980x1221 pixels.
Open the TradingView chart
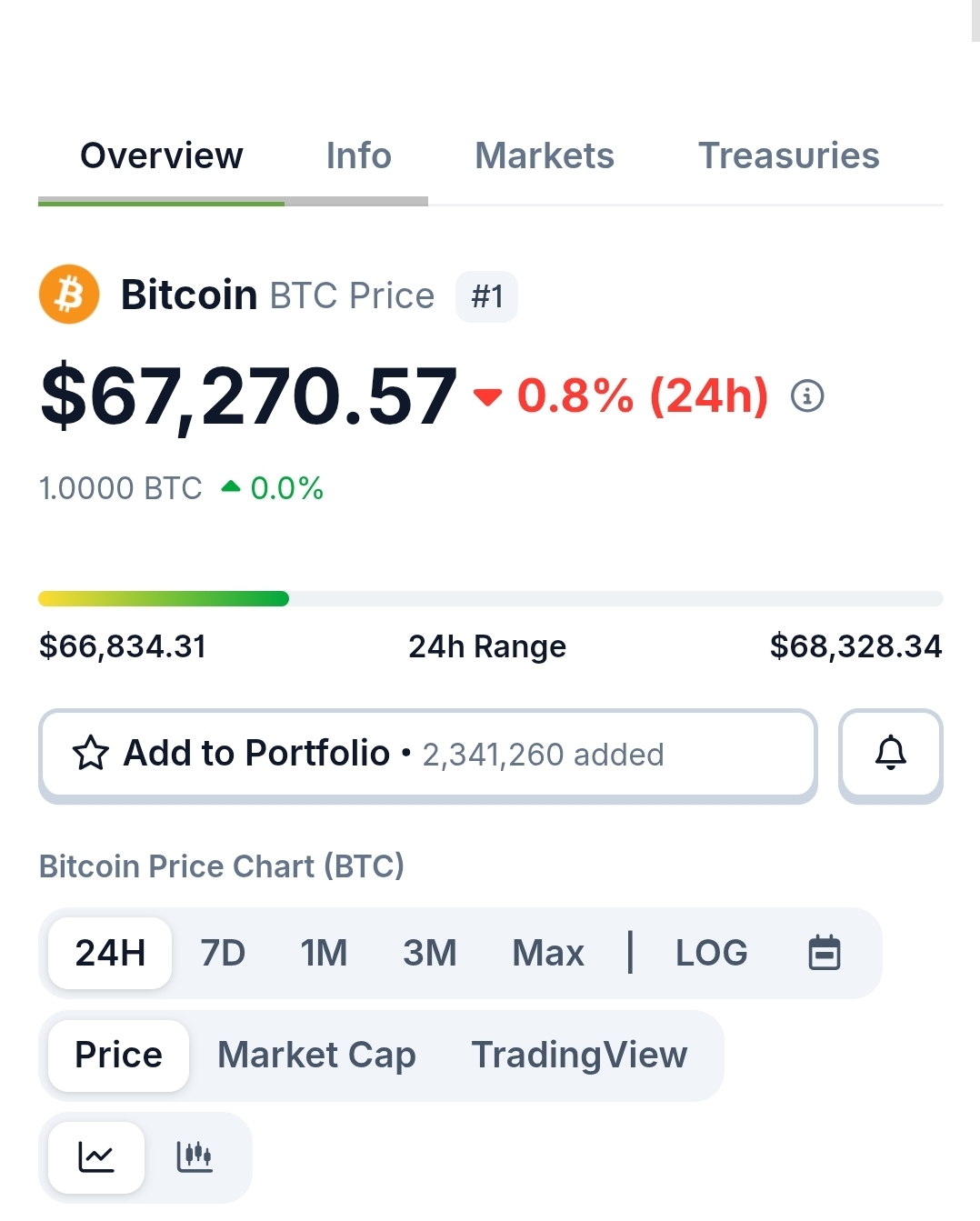(579, 1055)
